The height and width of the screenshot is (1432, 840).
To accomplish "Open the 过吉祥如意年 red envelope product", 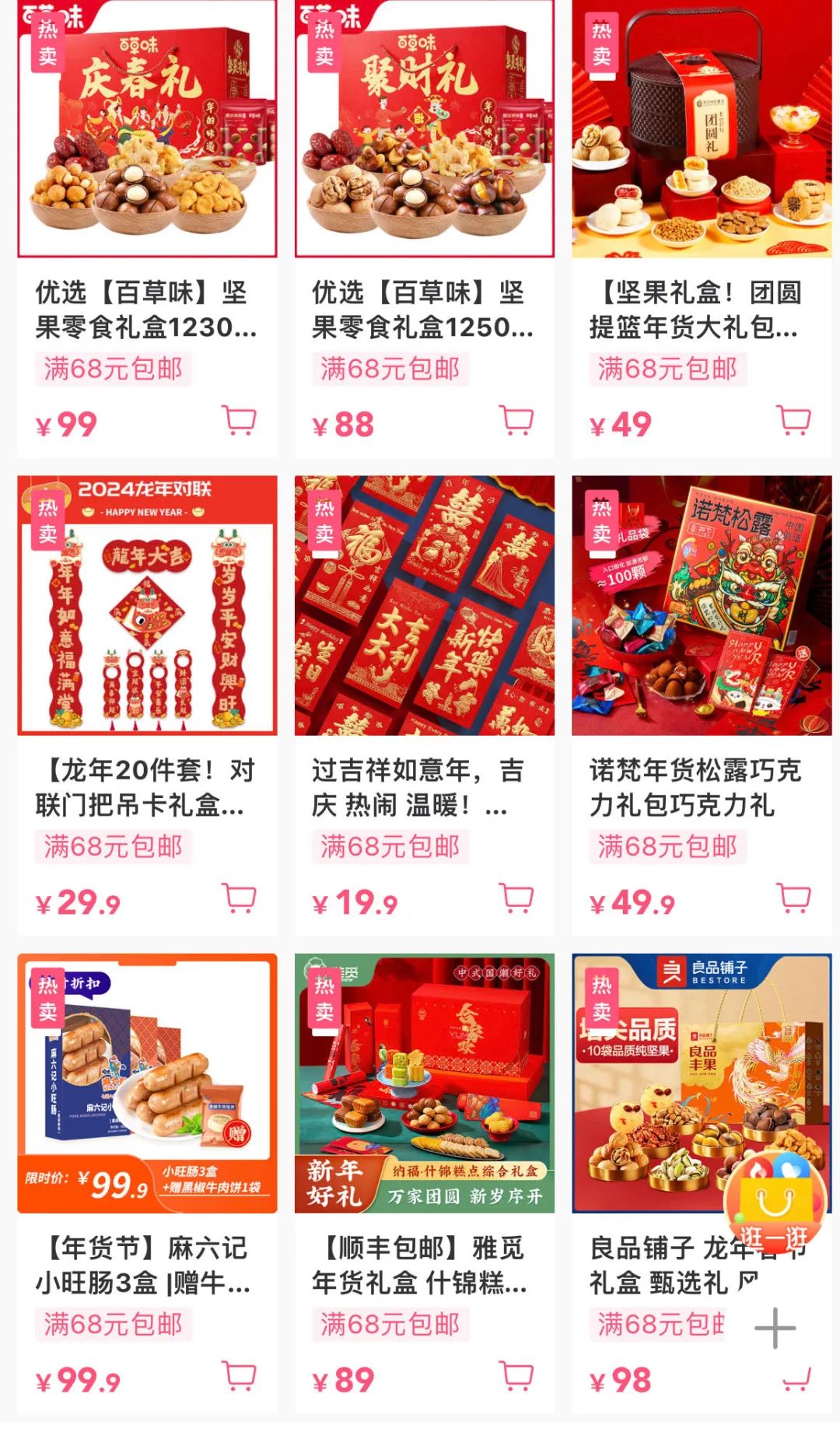I will pyautogui.click(x=424, y=607).
